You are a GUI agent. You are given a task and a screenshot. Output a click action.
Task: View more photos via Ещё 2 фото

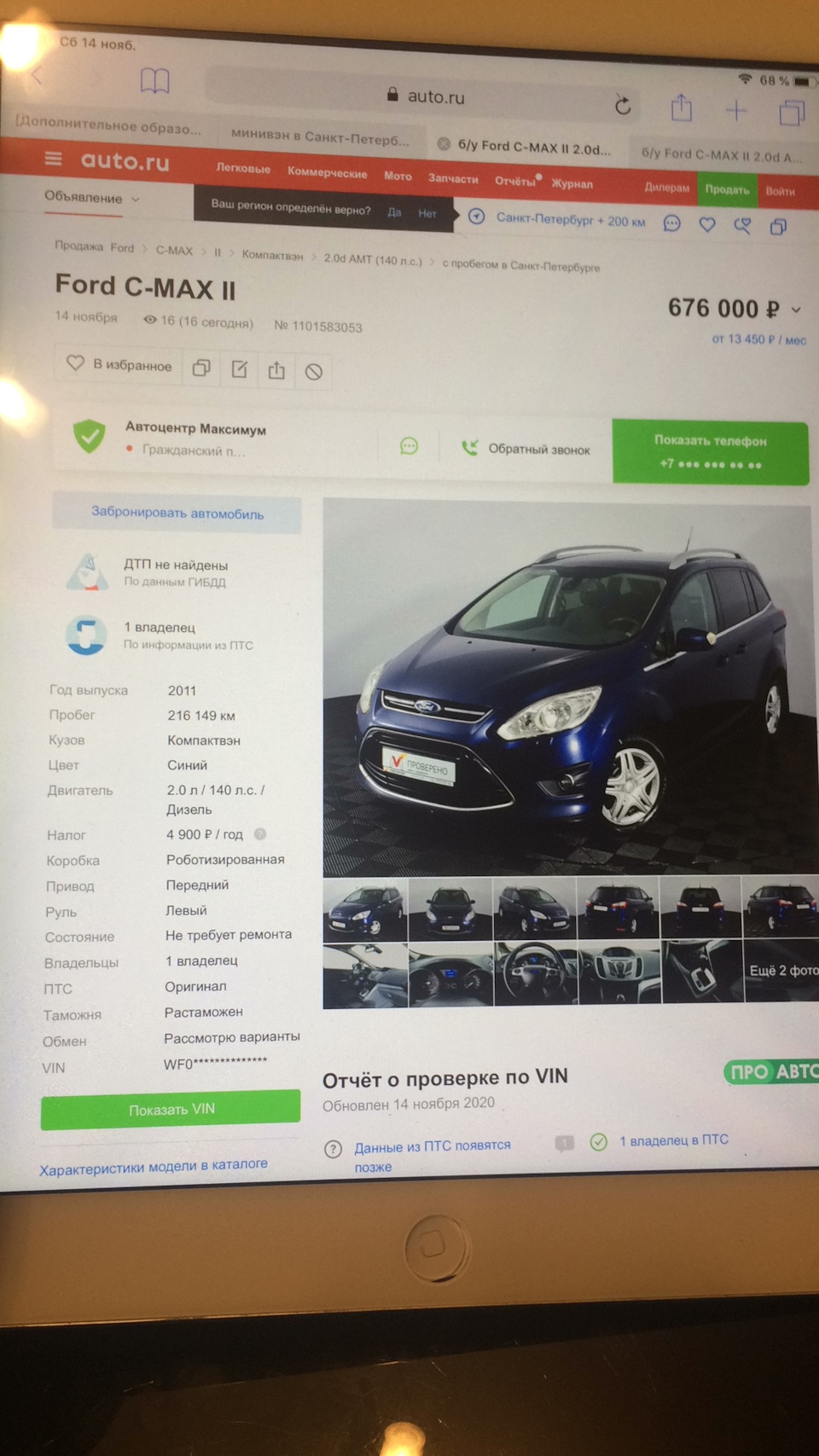tap(782, 971)
